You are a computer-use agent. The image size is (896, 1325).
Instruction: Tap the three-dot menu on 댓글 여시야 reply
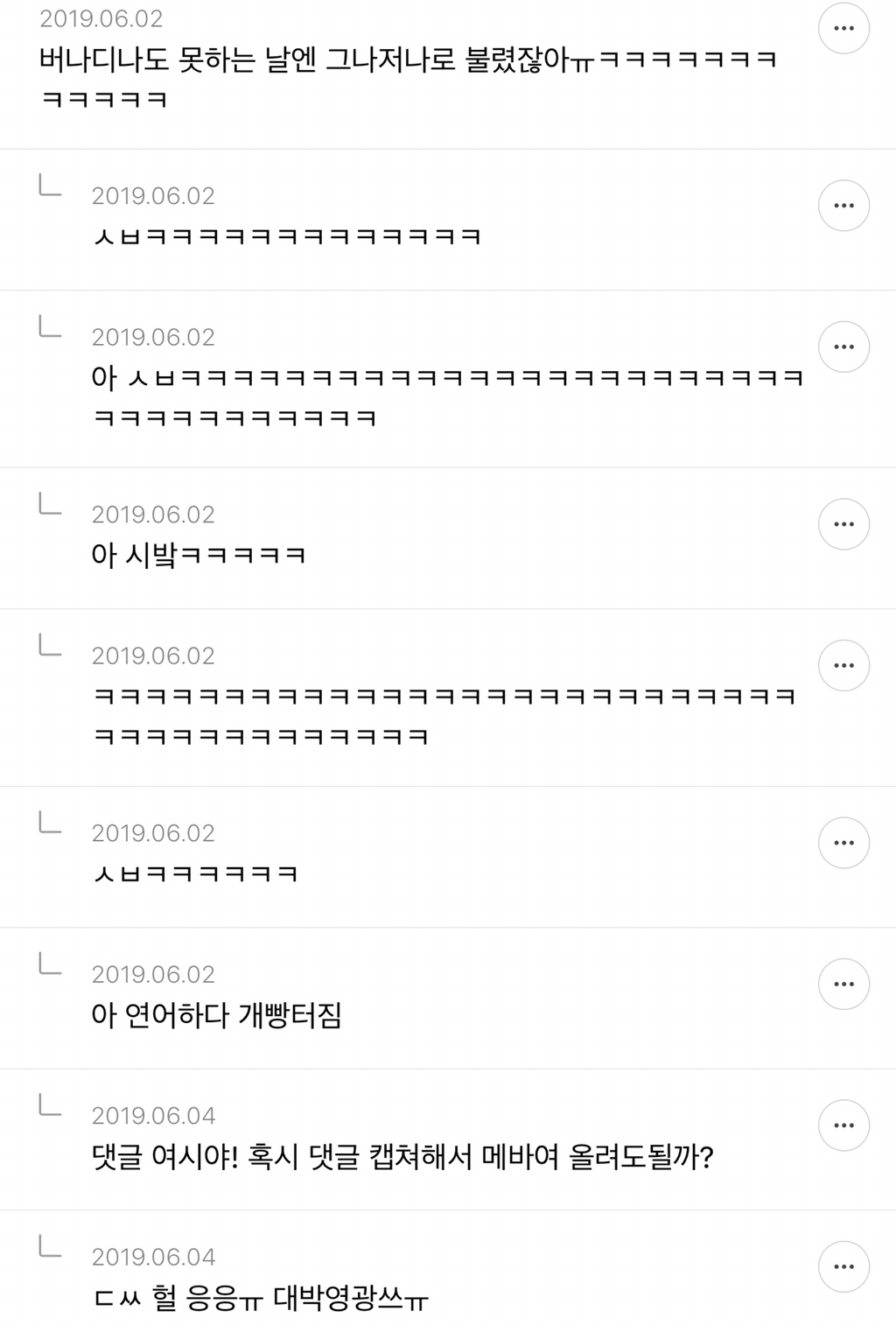click(x=843, y=1125)
